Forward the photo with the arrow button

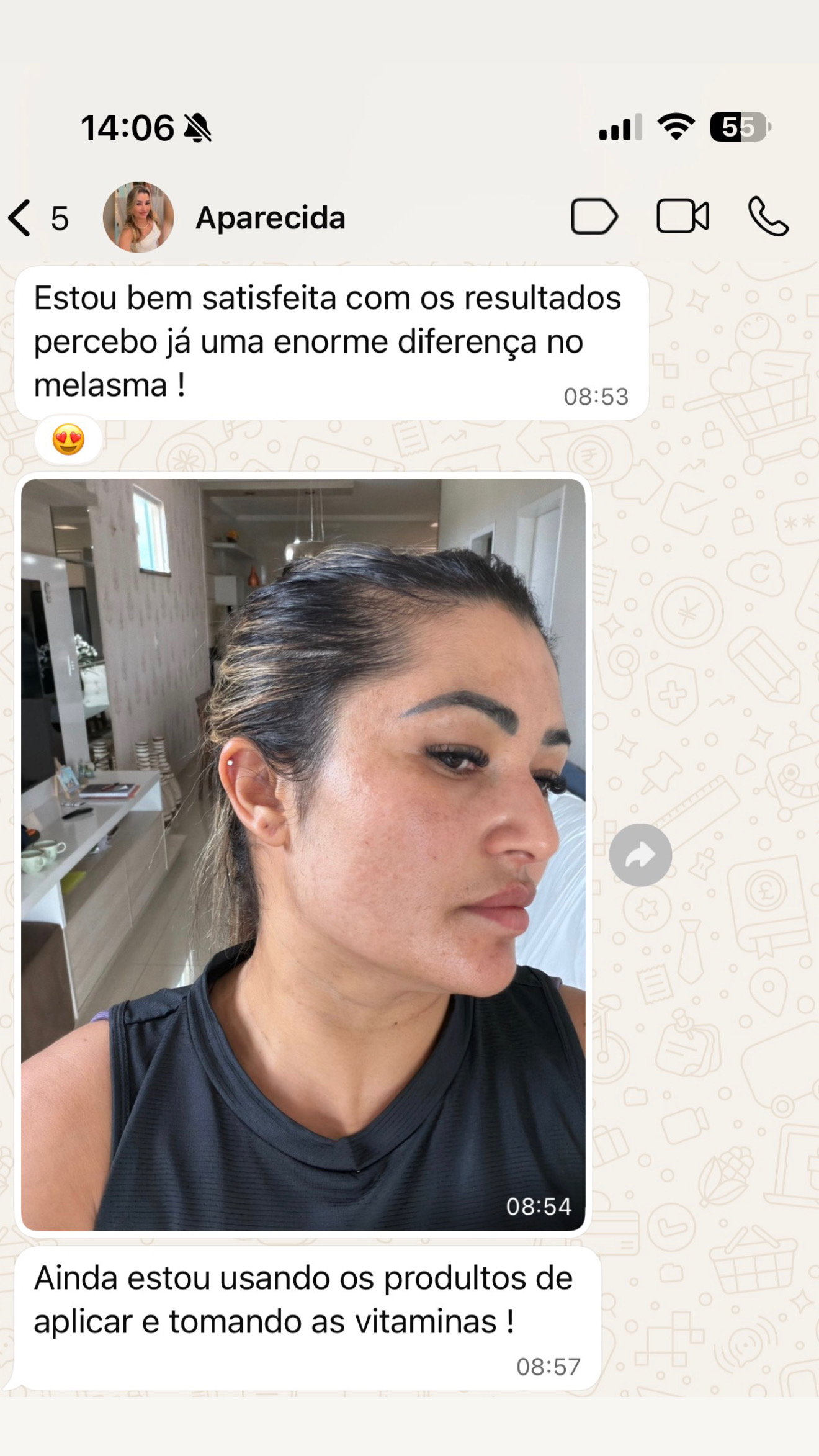coord(640,855)
